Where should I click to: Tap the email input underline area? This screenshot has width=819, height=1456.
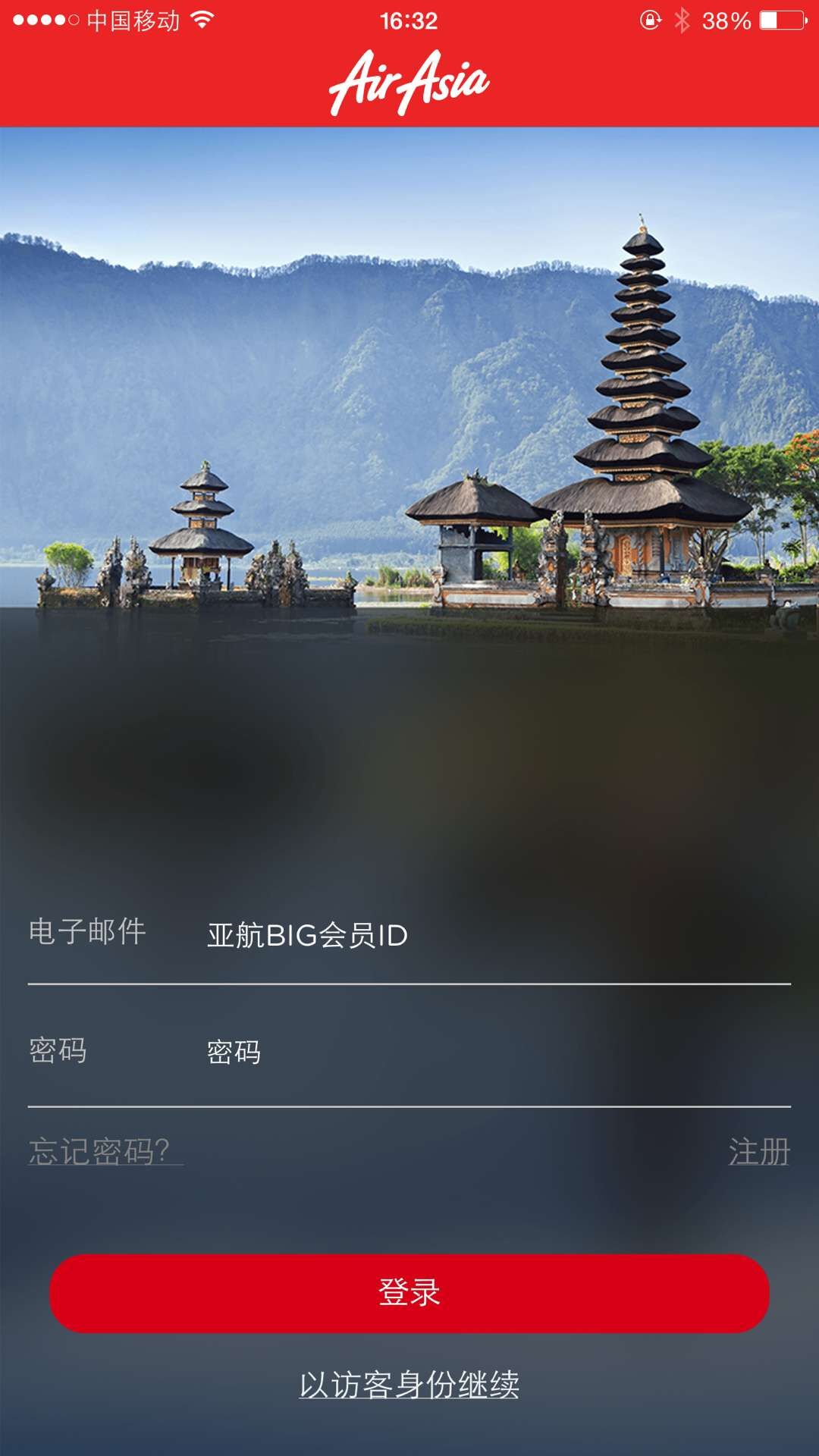coord(409,984)
